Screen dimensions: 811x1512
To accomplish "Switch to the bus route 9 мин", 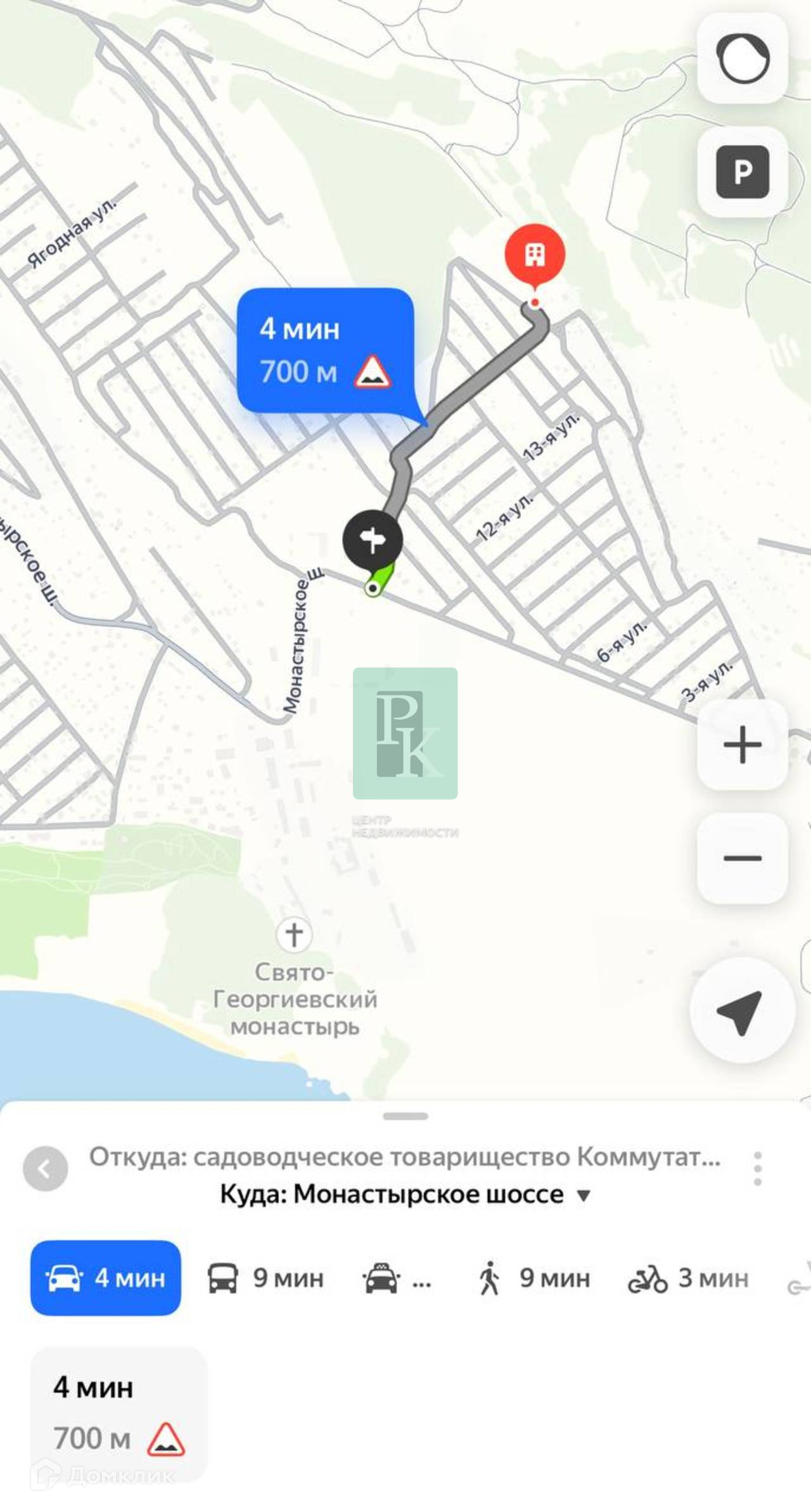I will click(x=266, y=1278).
